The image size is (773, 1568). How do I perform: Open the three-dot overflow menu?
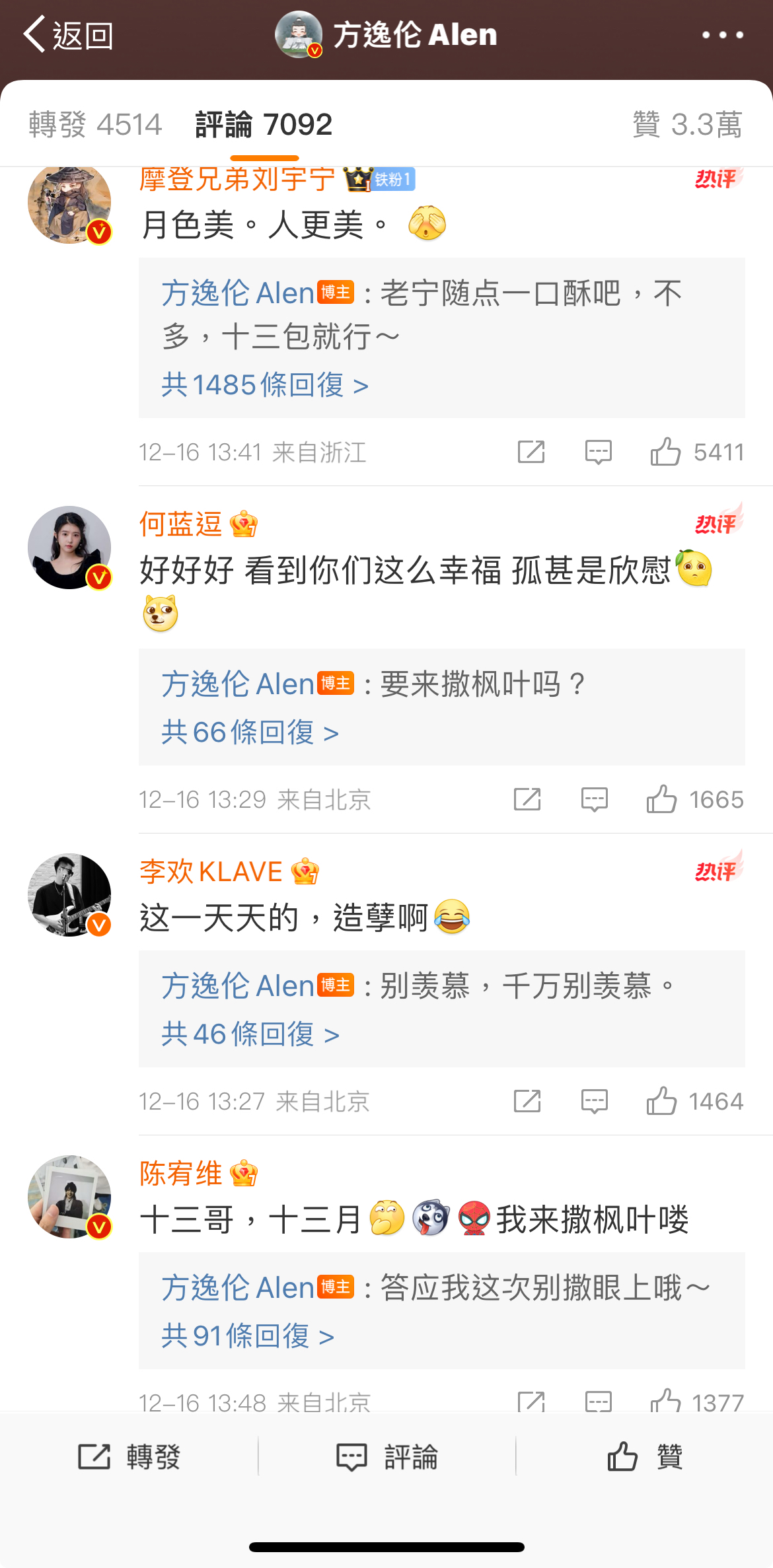[722, 35]
